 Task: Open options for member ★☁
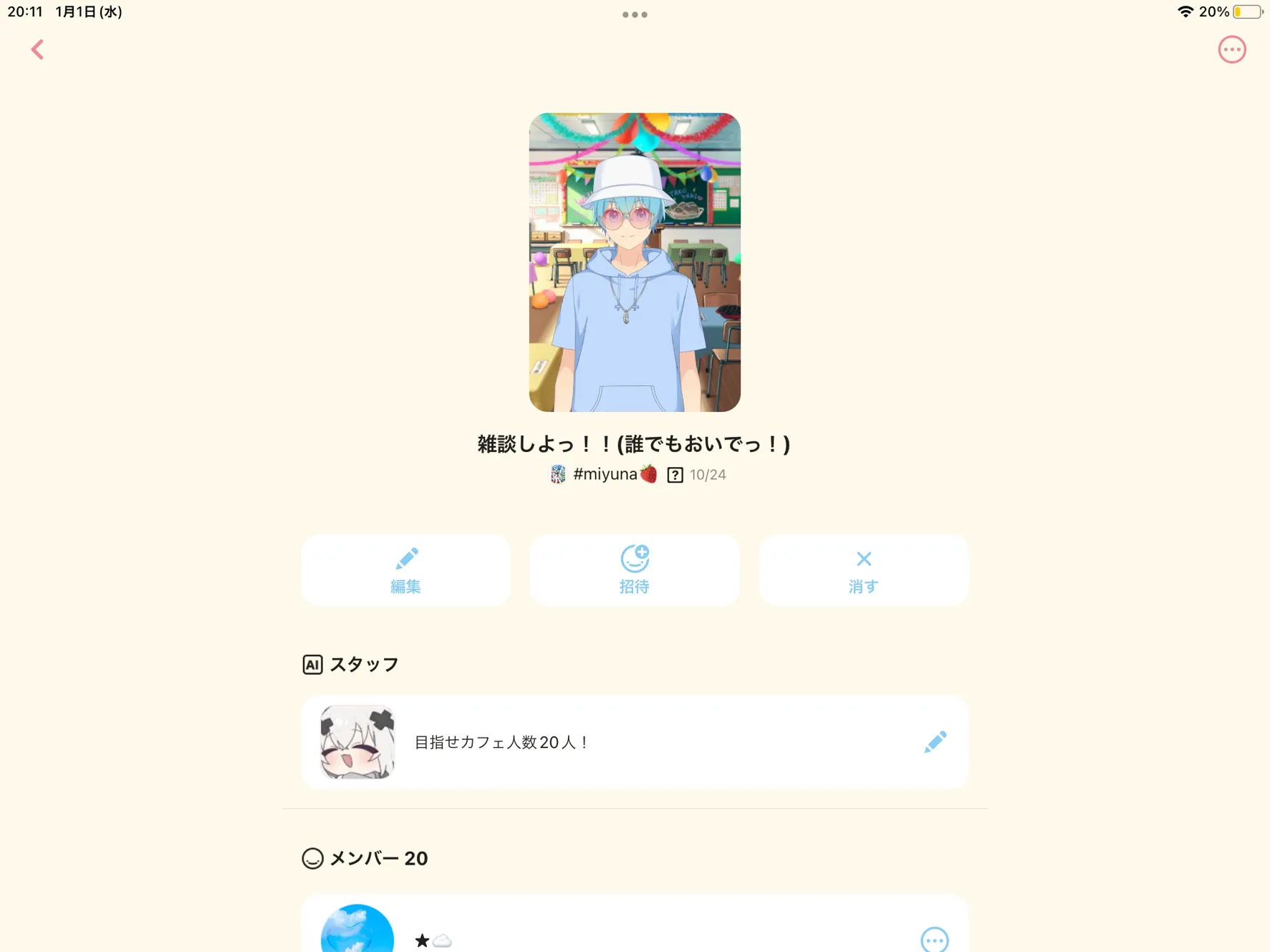(934, 939)
